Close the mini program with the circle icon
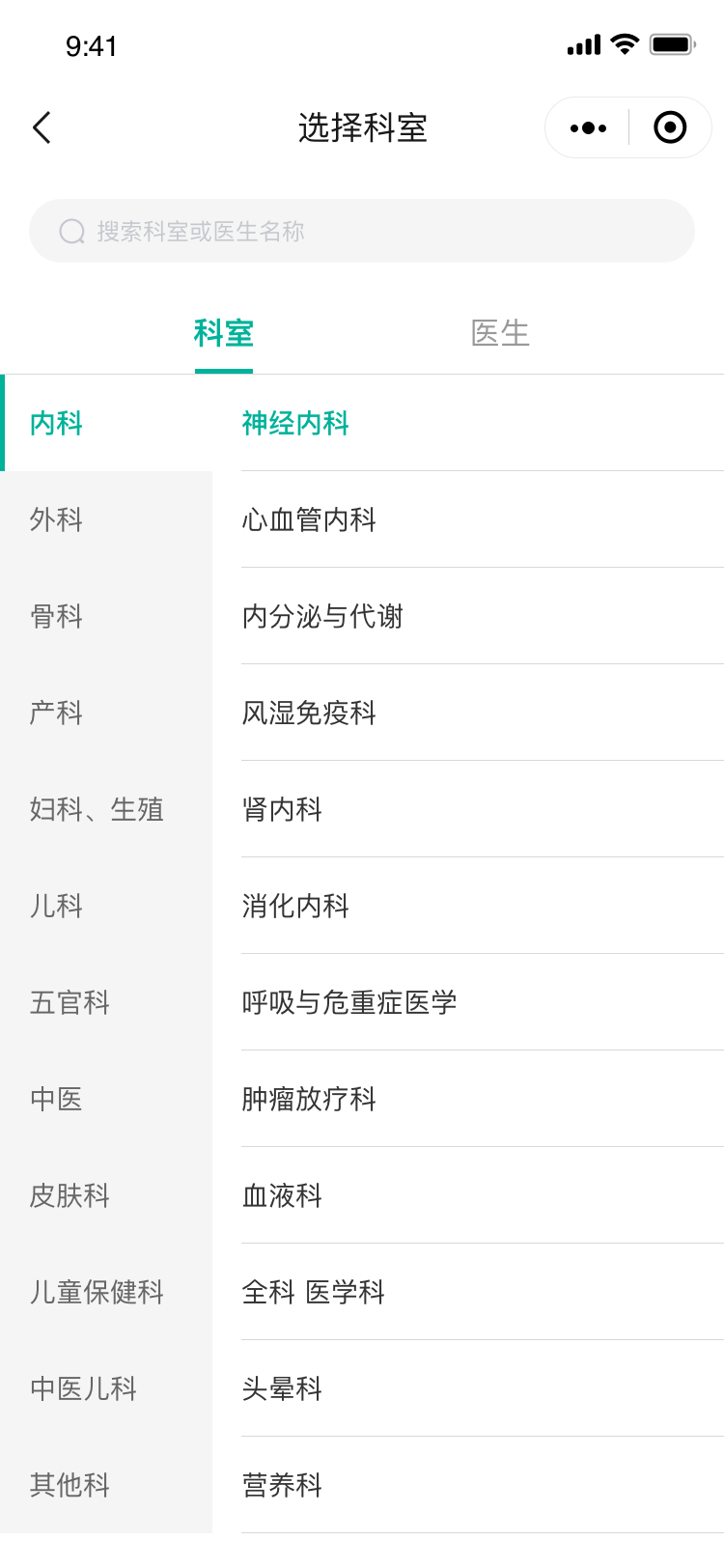The image size is (724, 1568). click(670, 127)
